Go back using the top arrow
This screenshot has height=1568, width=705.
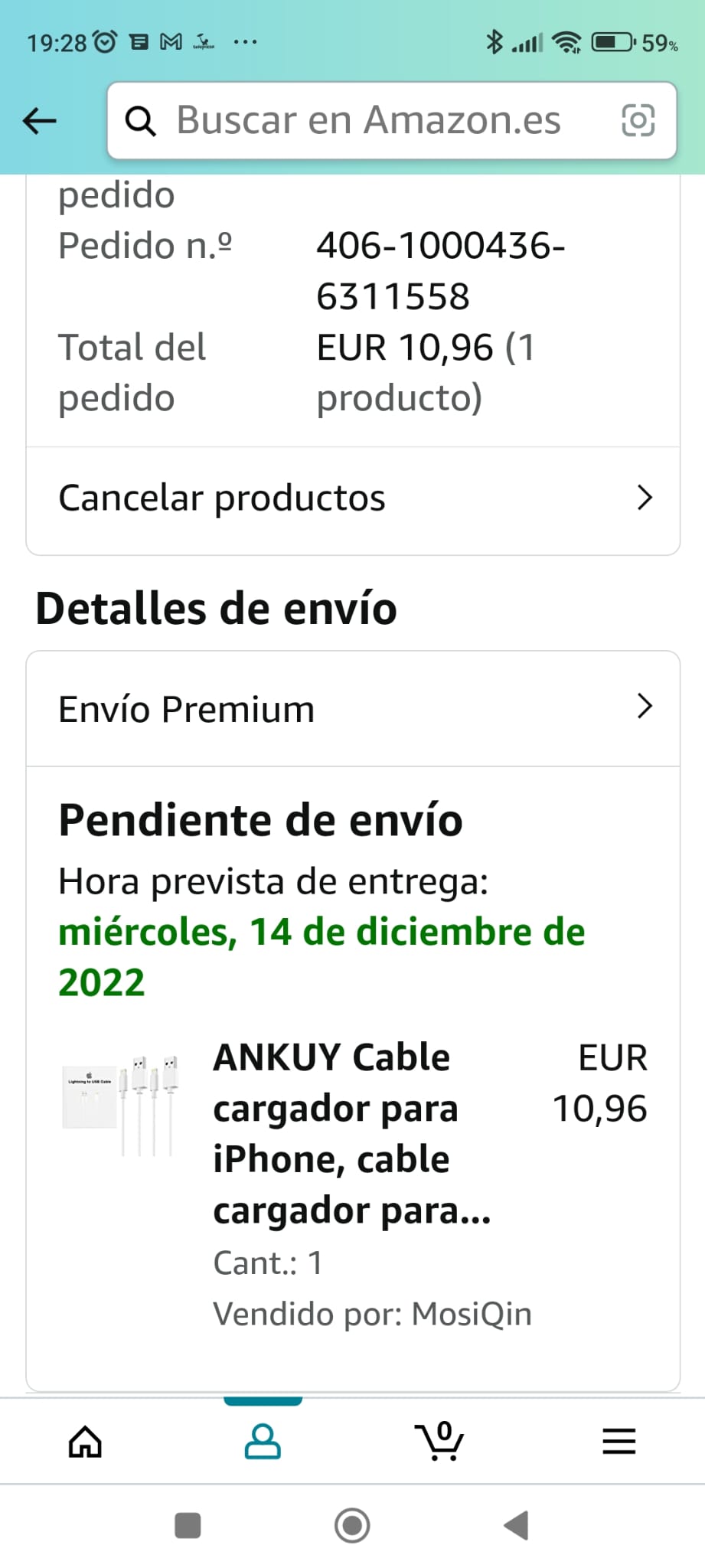click(40, 120)
